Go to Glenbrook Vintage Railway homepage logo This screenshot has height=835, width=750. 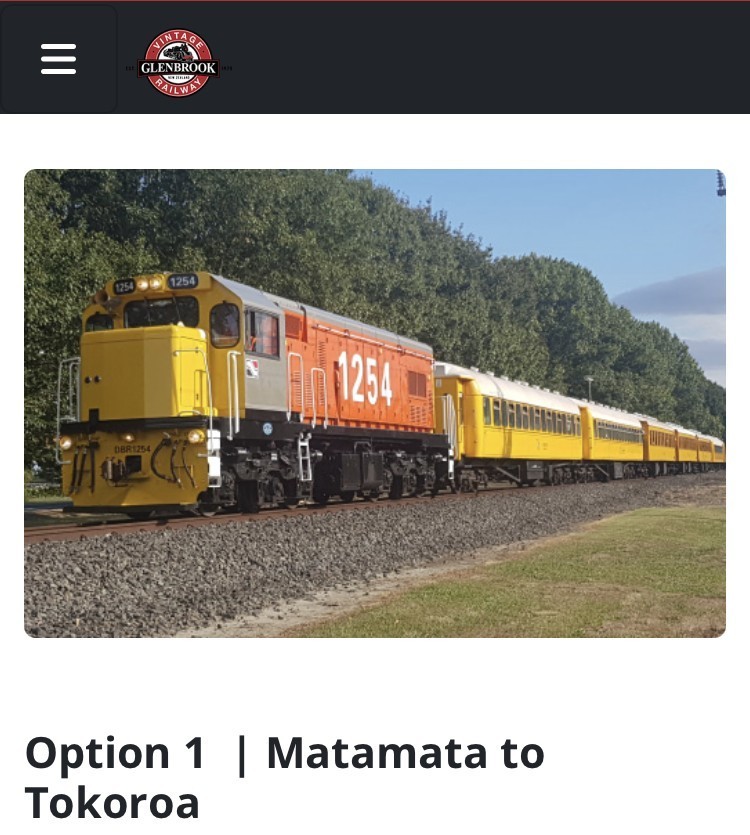[178, 63]
